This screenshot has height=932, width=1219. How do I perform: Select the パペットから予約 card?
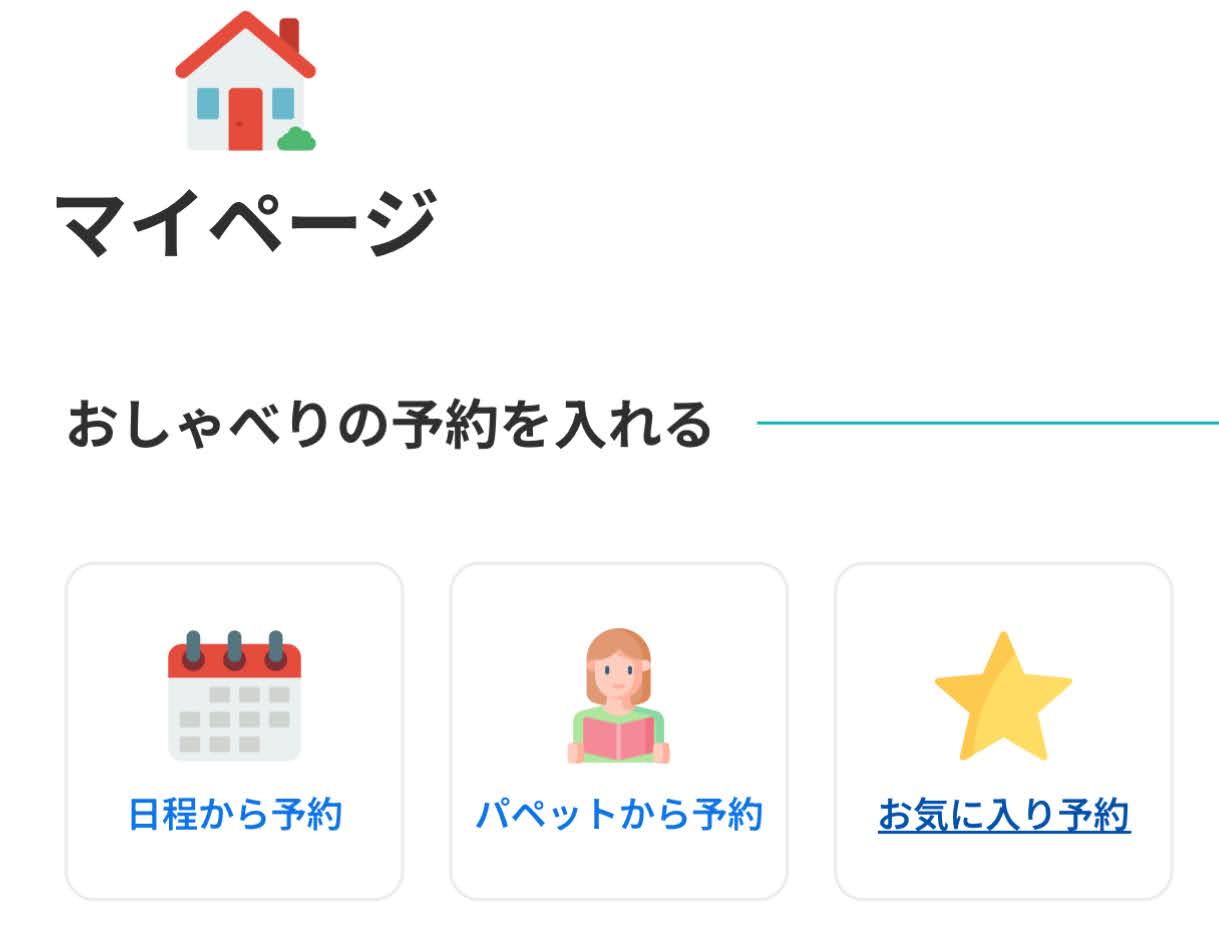(x=618, y=732)
